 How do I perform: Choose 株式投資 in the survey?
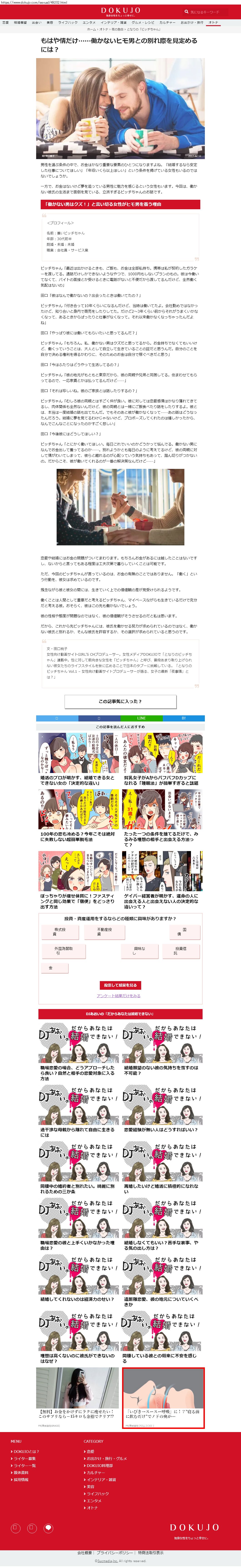[60, 932]
